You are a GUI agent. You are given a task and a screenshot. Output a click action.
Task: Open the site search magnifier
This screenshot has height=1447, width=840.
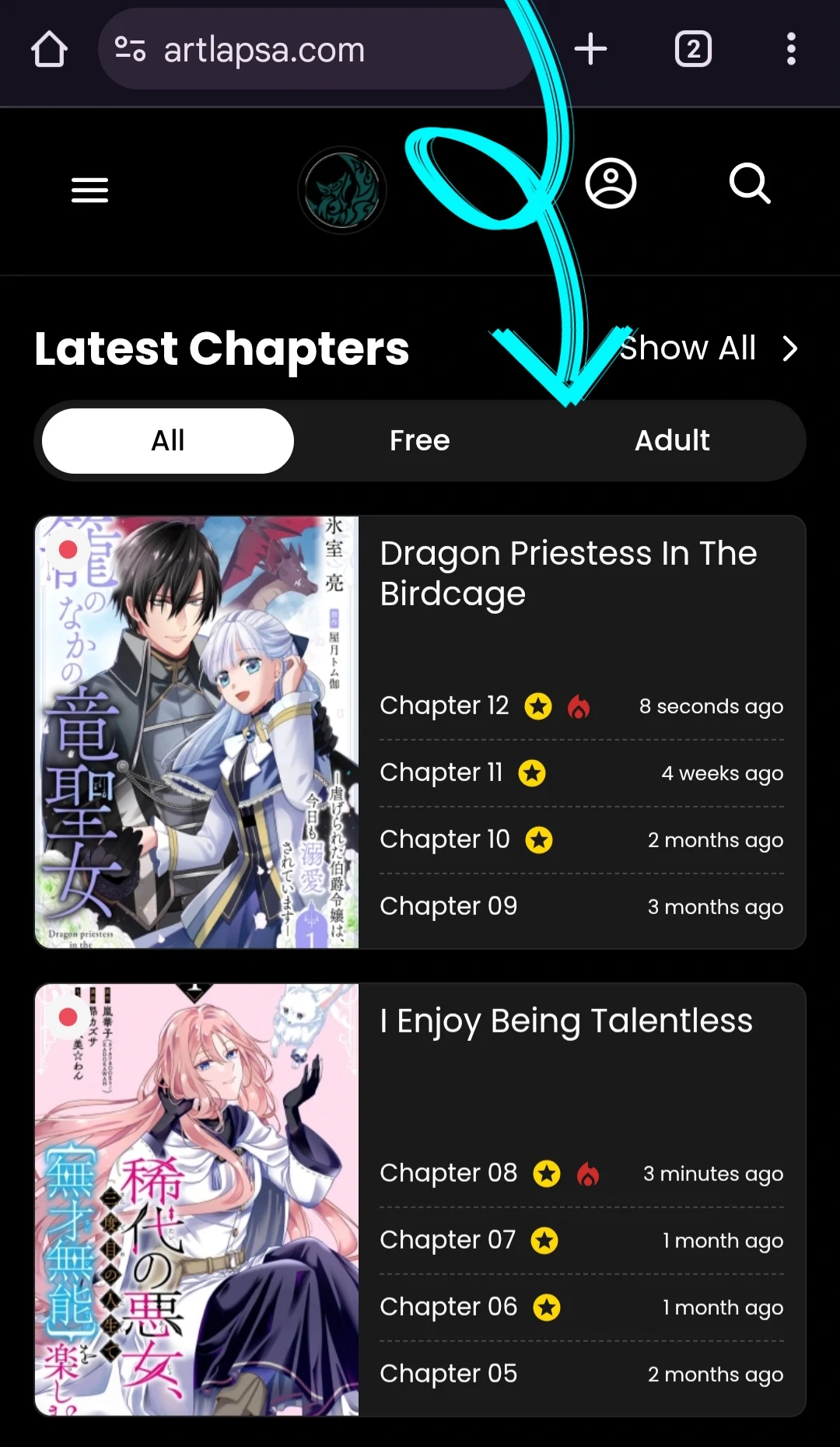click(x=750, y=184)
